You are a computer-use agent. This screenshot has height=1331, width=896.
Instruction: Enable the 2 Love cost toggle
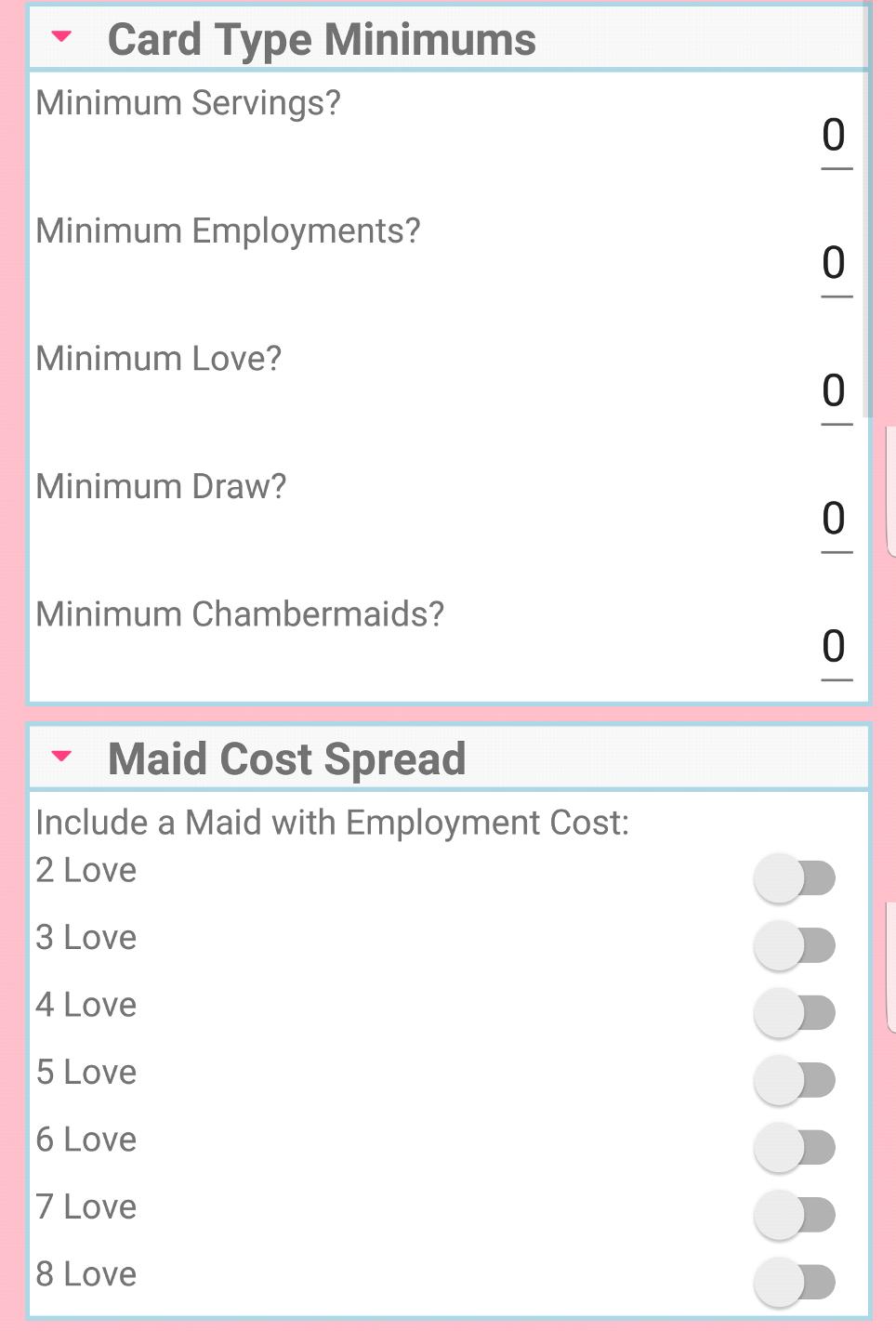(795, 877)
